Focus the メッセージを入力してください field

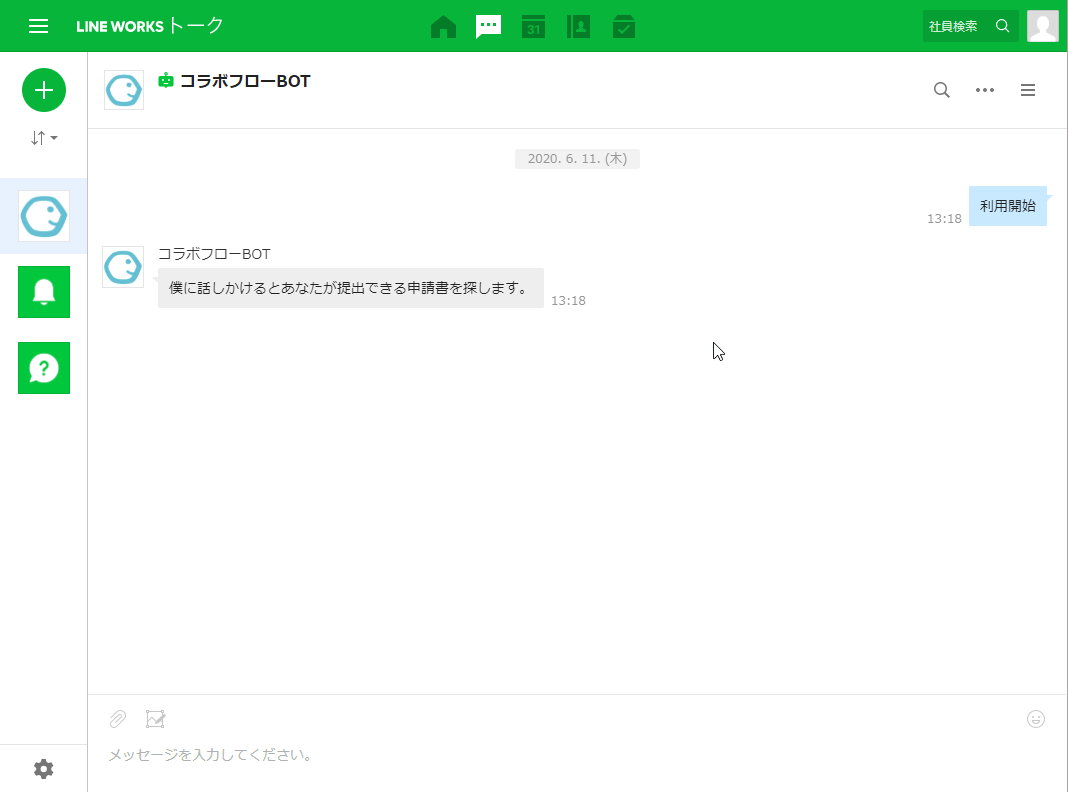click(x=500, y=755)
